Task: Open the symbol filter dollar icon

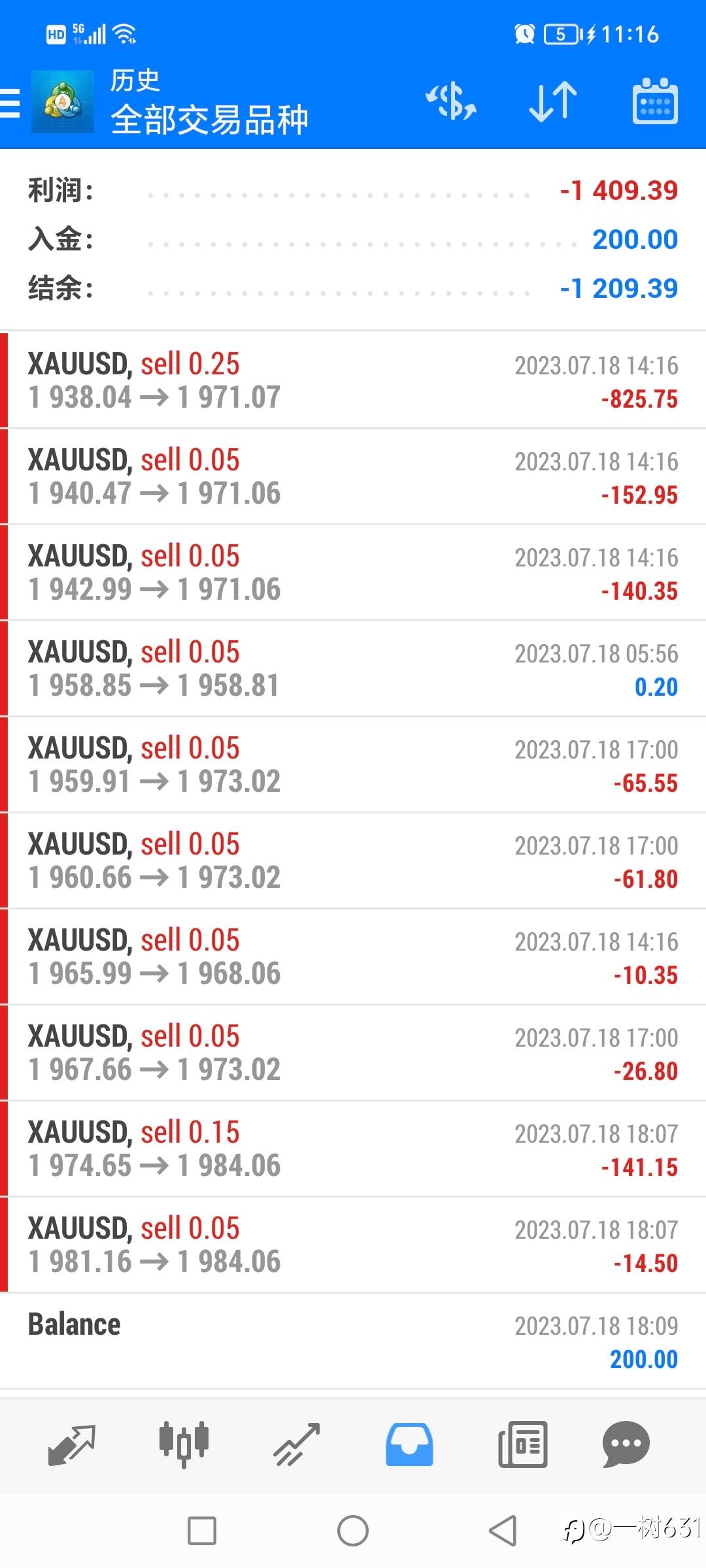Action: tap(451, 102)
